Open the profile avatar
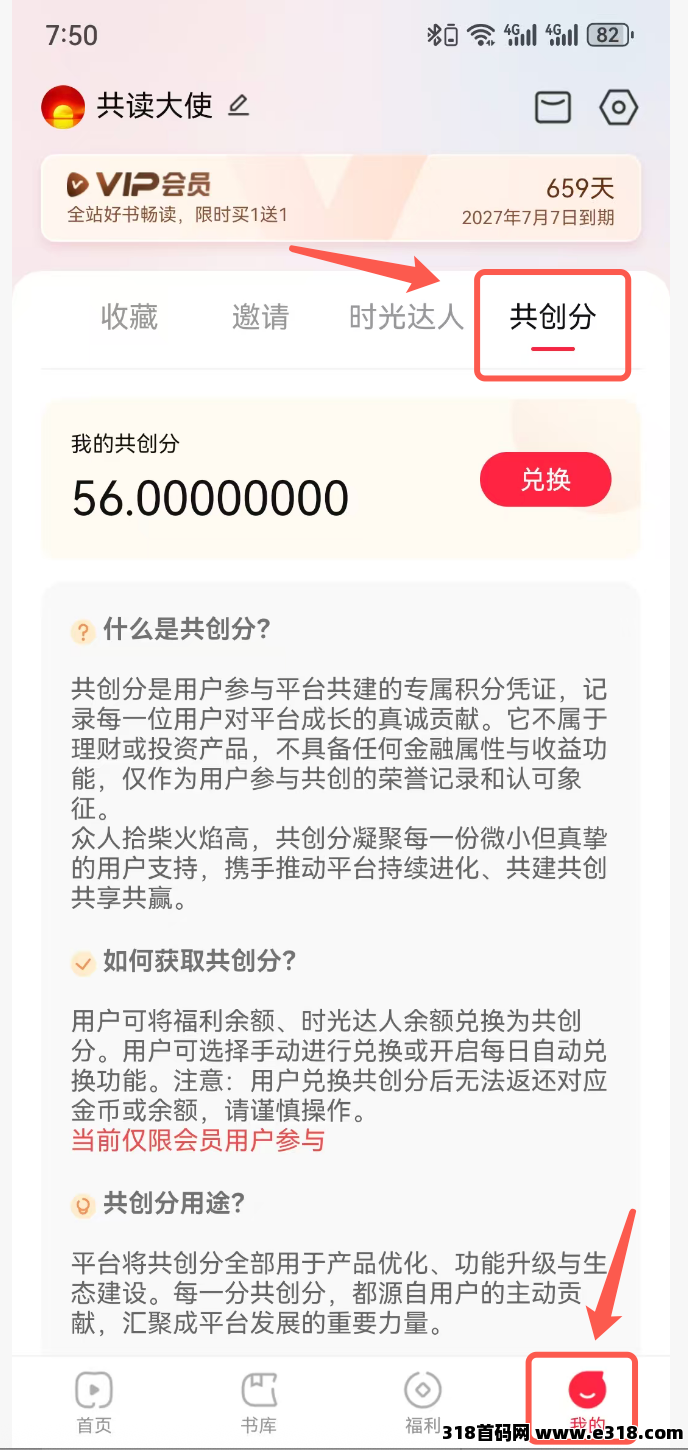 [x=63, y=107]
